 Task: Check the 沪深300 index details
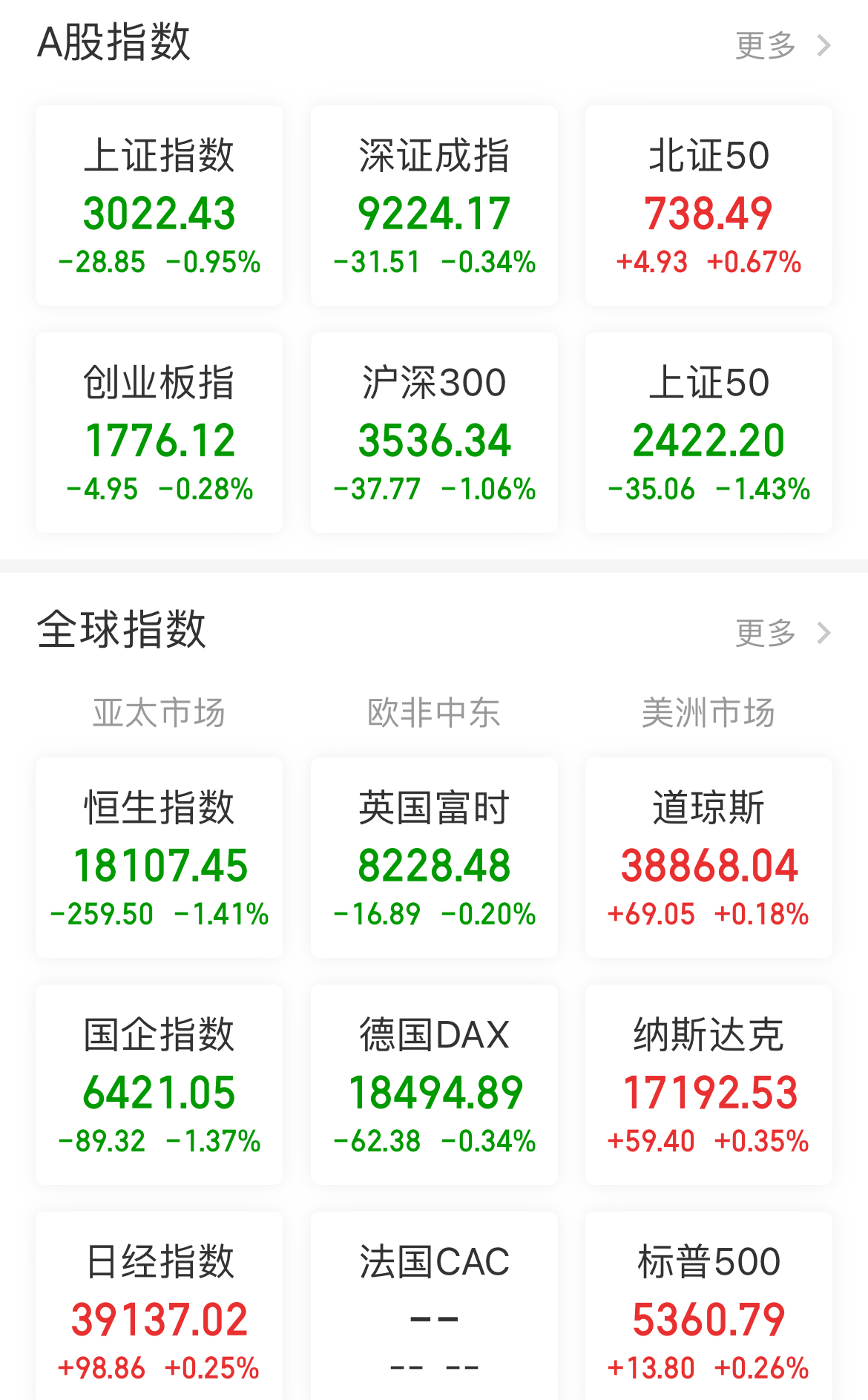433,433
